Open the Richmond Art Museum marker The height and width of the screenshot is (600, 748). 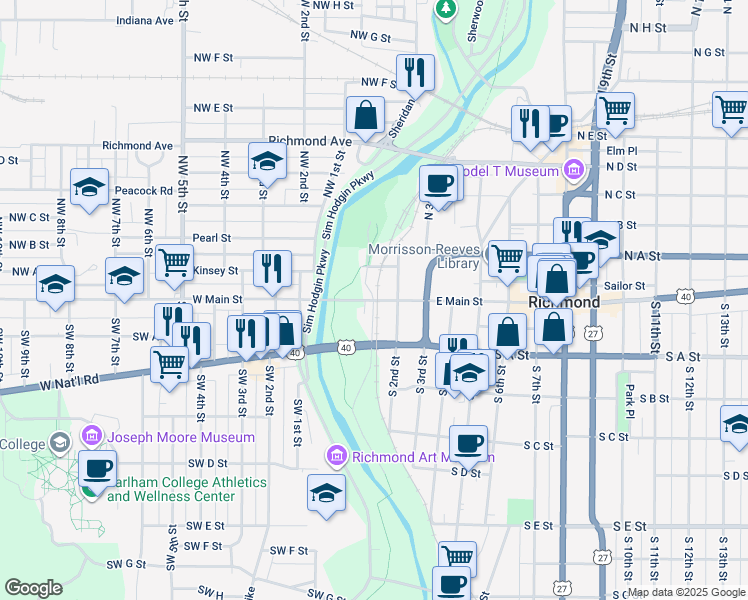(337, 457)
